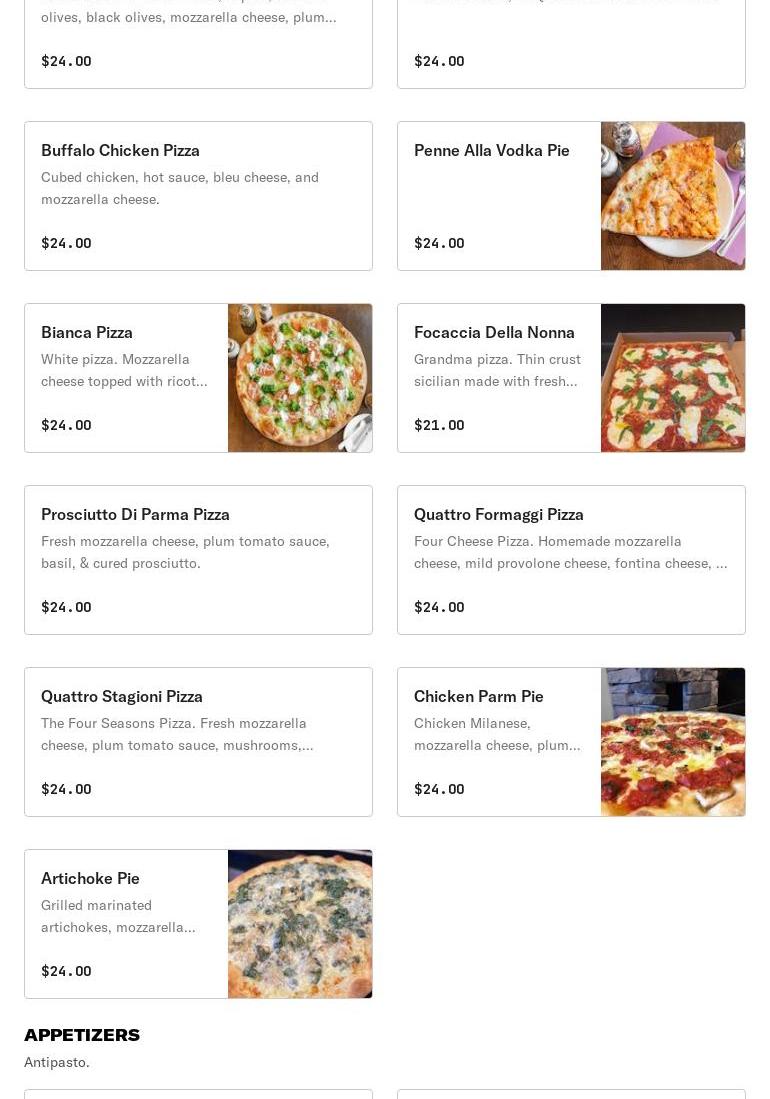Choose the Prosciutto Di Parma Pizza
Viewport: 770px width, 1099px height.
click(x=198, y=560)
